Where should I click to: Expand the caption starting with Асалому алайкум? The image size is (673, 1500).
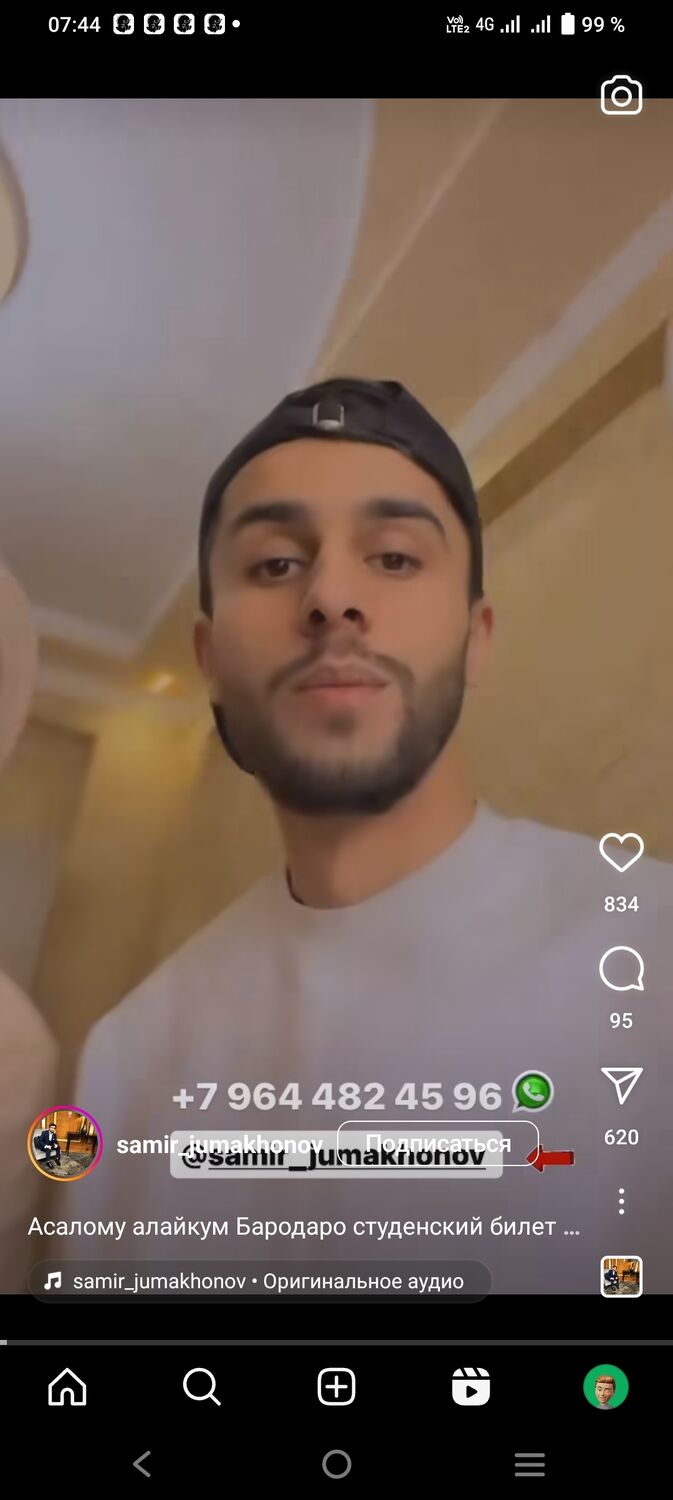click(x=304, y=1226)
